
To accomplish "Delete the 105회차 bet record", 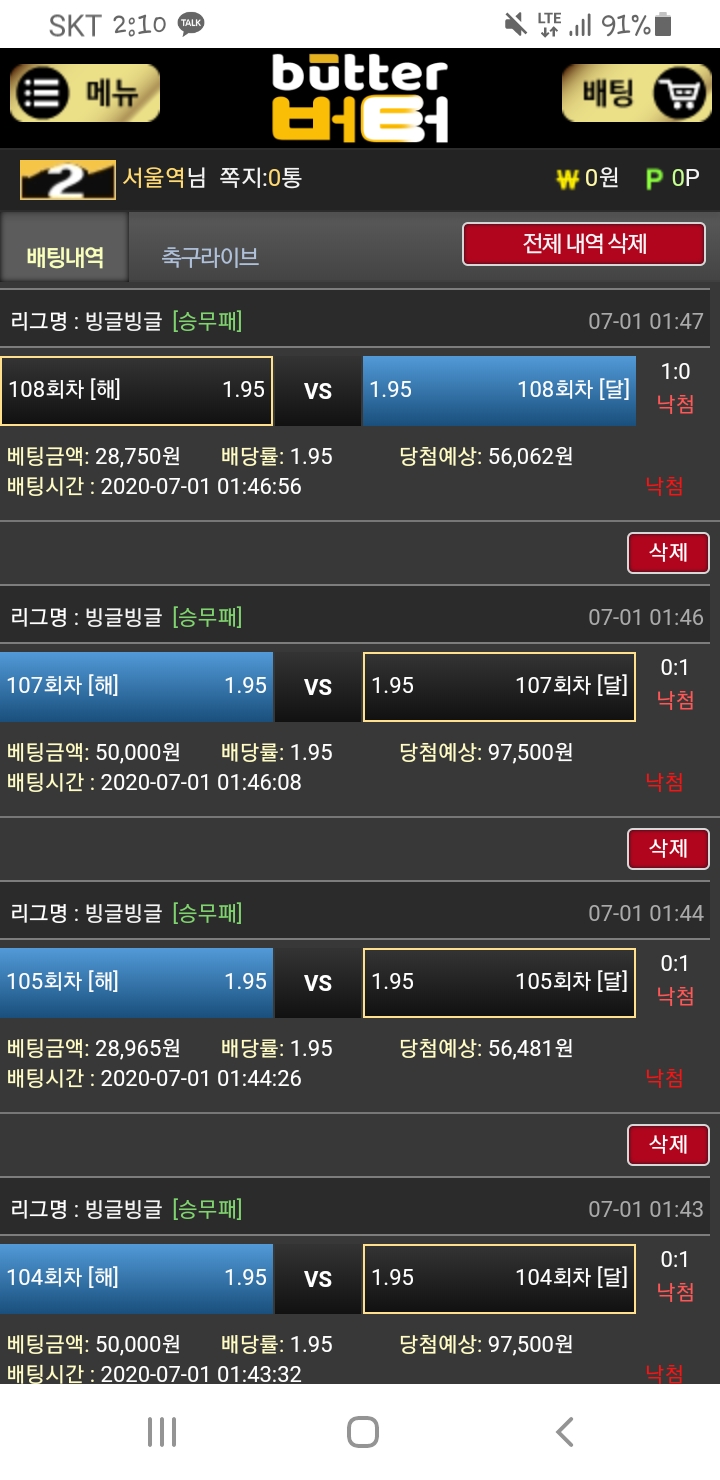I will click(668, 1144).
